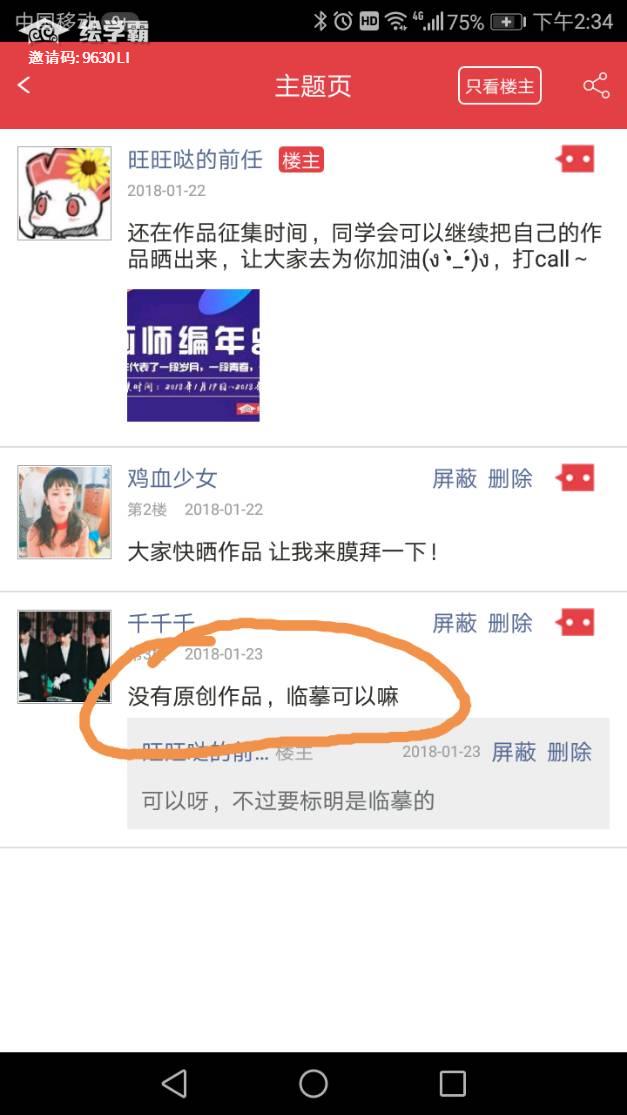
Task: Open the system recent apps button
Action: [453, 1083]
